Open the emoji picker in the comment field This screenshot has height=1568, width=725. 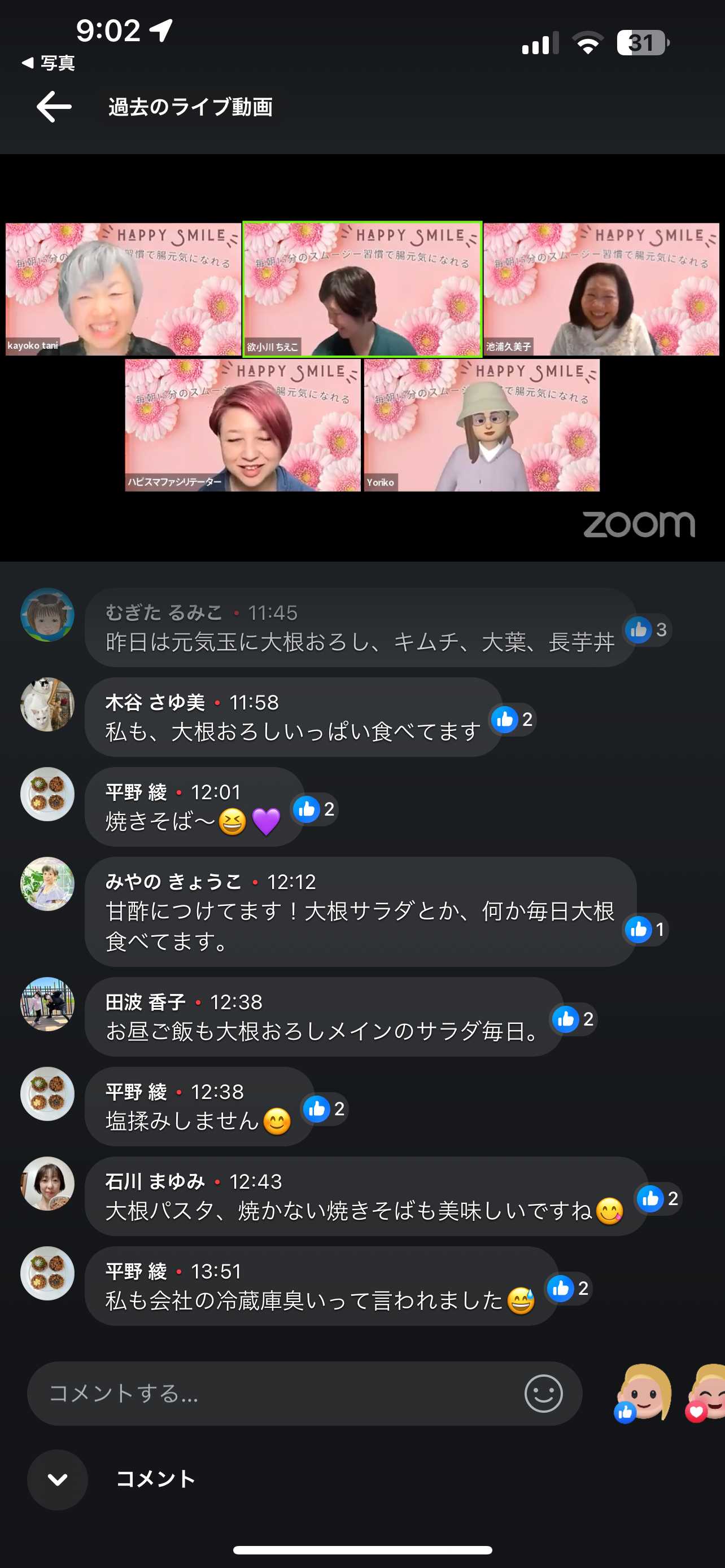[543, 1393]
